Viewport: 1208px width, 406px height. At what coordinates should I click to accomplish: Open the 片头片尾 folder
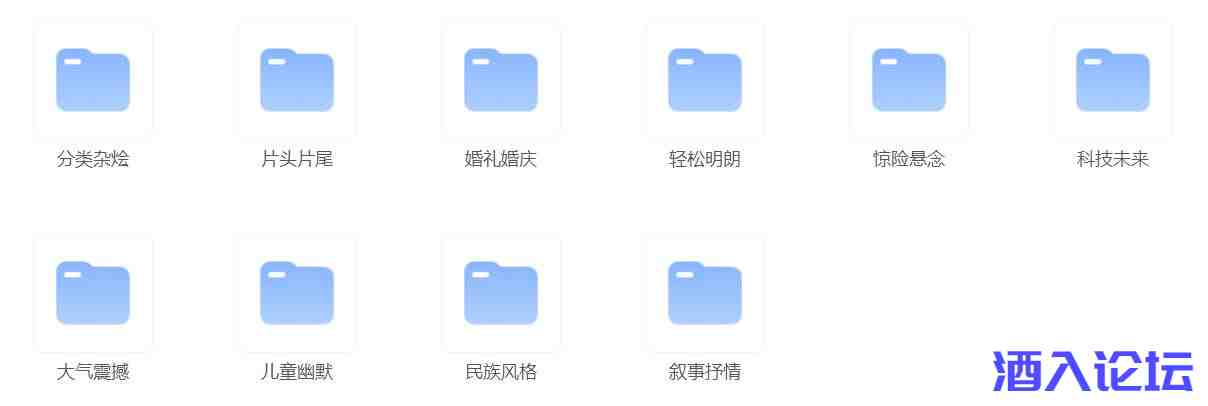coord(297,80)
